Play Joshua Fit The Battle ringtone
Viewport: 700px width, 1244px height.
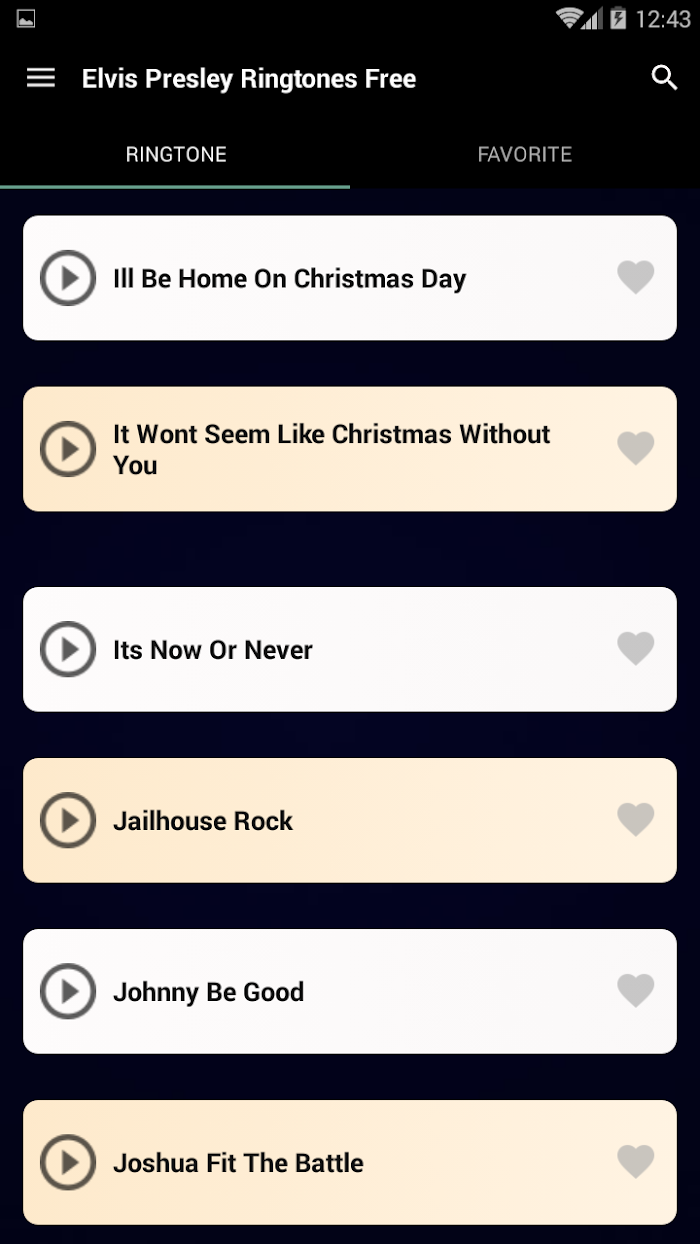point(68,1163)
